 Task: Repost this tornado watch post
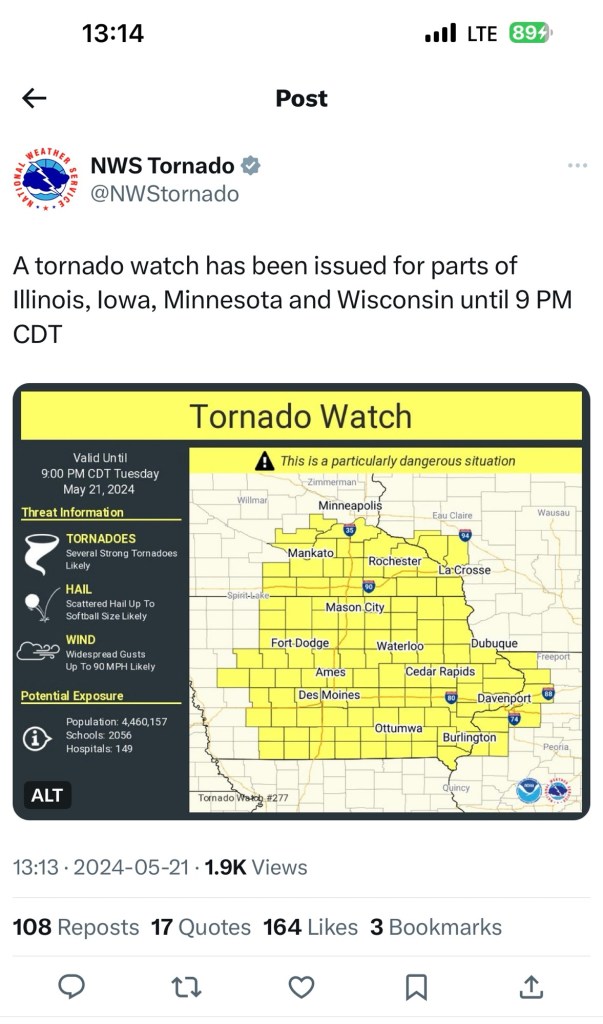coord(186,987)
